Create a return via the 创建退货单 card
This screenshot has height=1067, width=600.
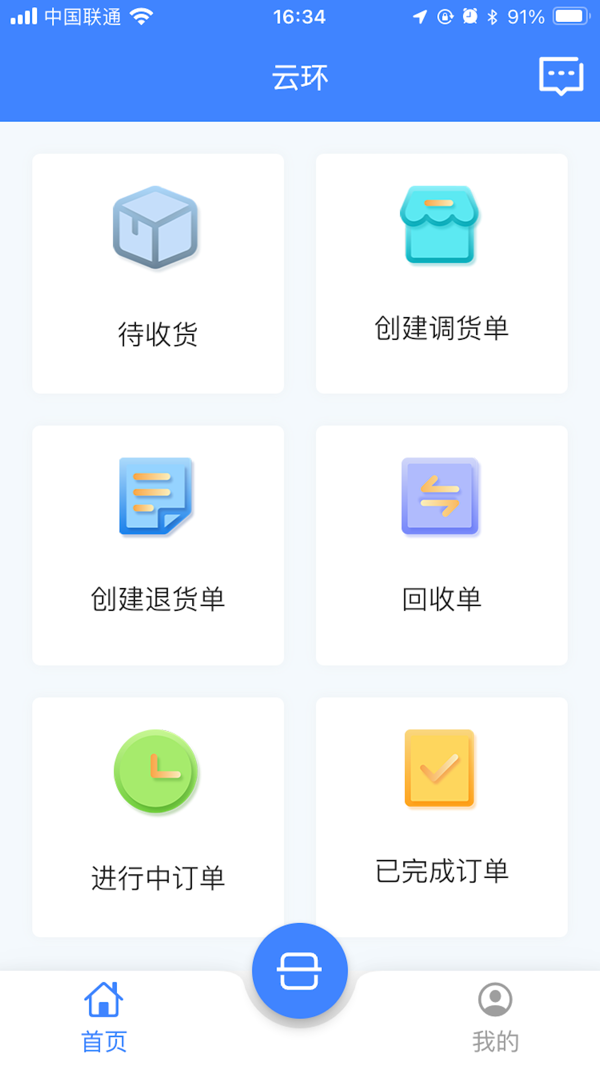click(x=158, y=545)
